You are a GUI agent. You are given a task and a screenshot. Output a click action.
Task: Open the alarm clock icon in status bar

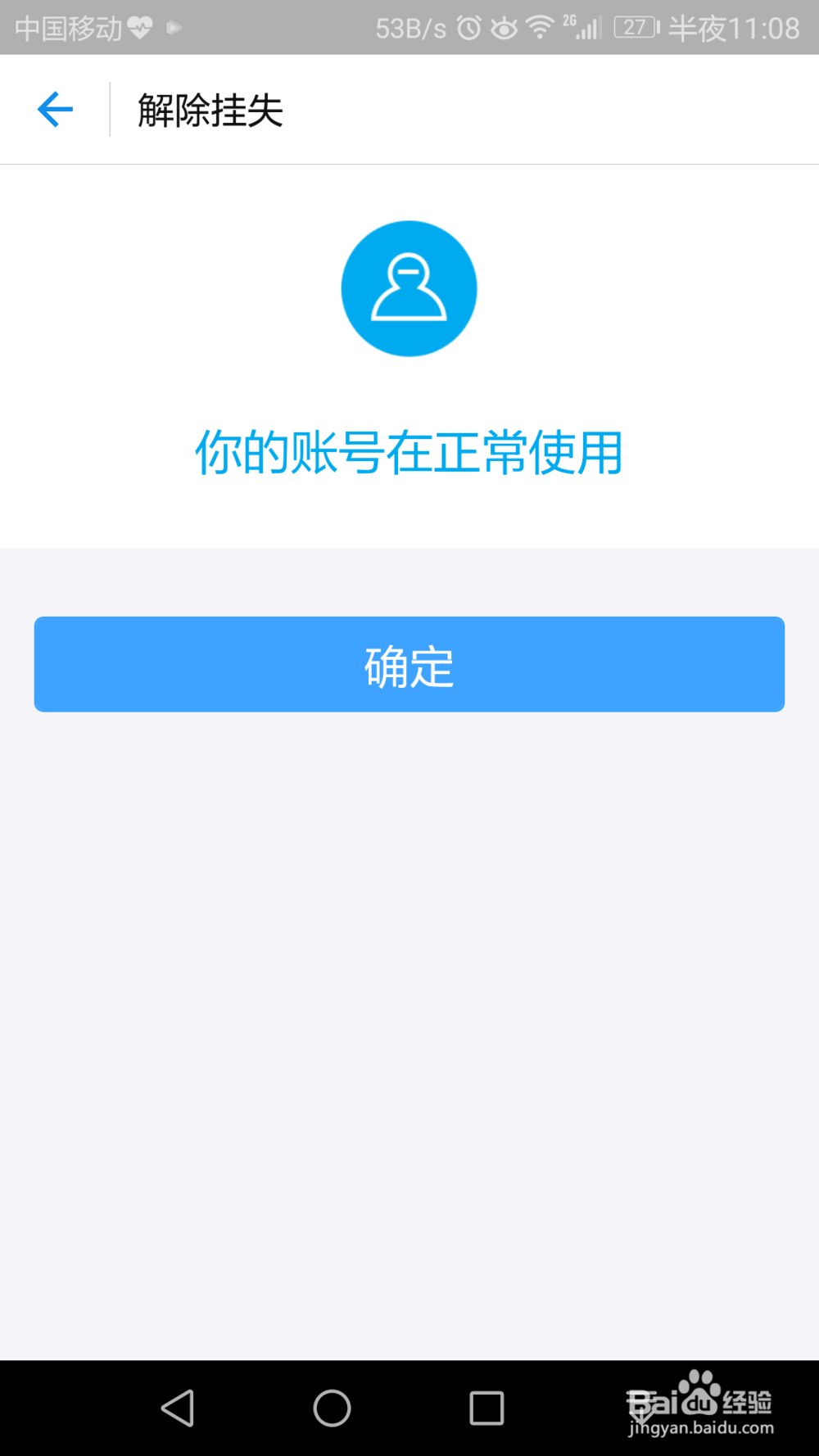[467, 27]
